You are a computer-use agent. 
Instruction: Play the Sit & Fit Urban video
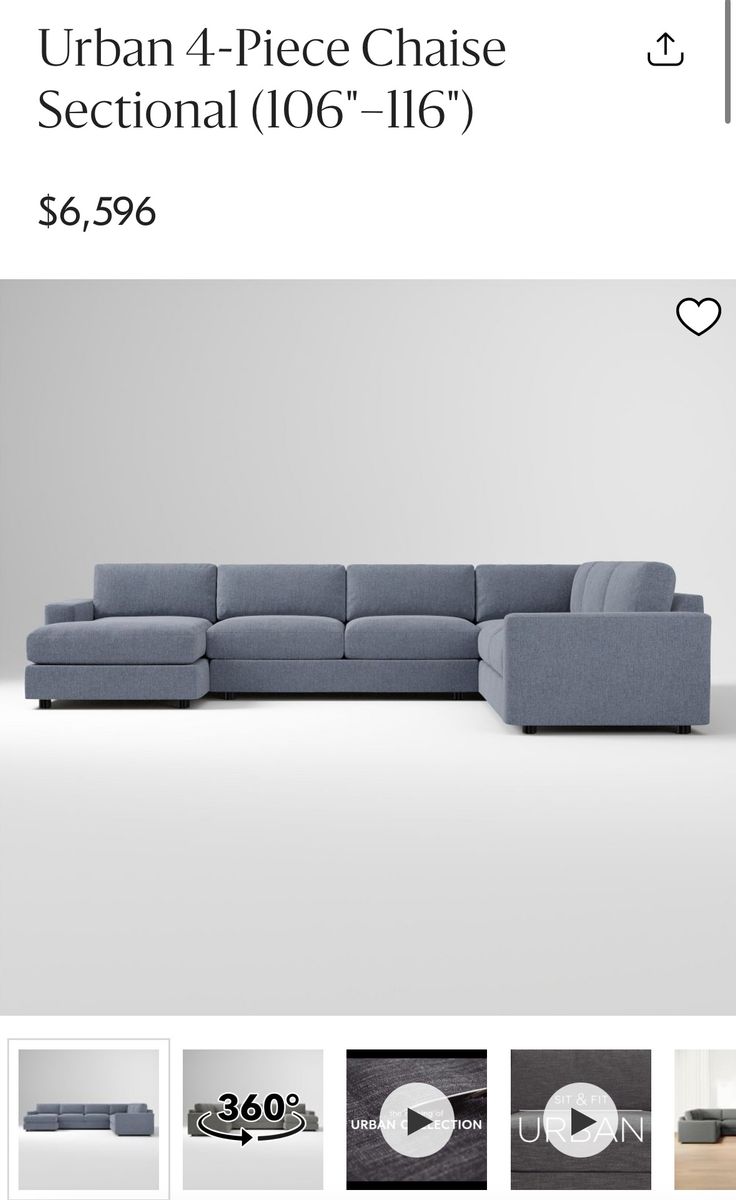(581, 1119)
